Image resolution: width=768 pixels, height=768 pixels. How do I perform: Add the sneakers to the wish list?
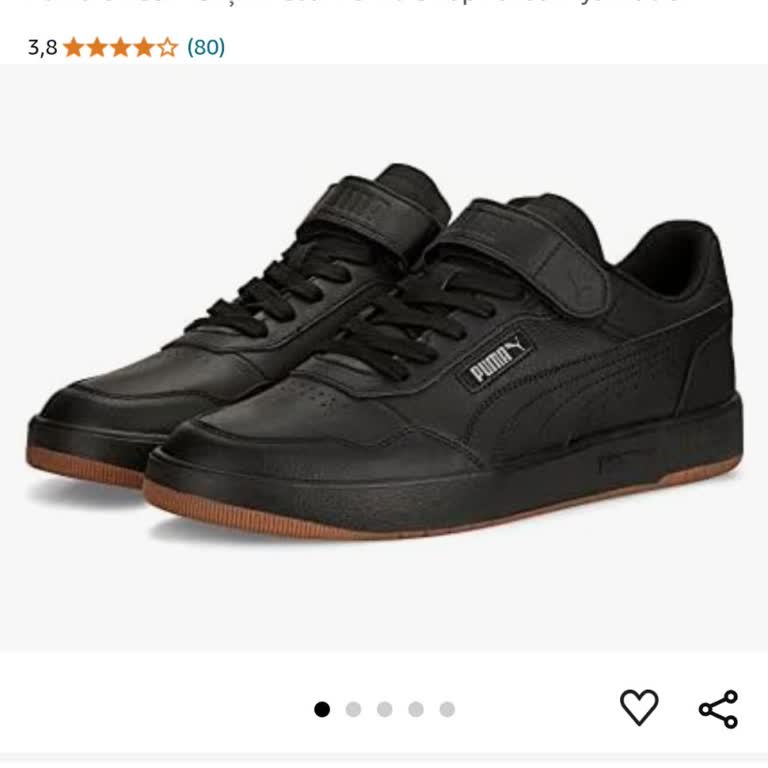[x=639, y=708]
